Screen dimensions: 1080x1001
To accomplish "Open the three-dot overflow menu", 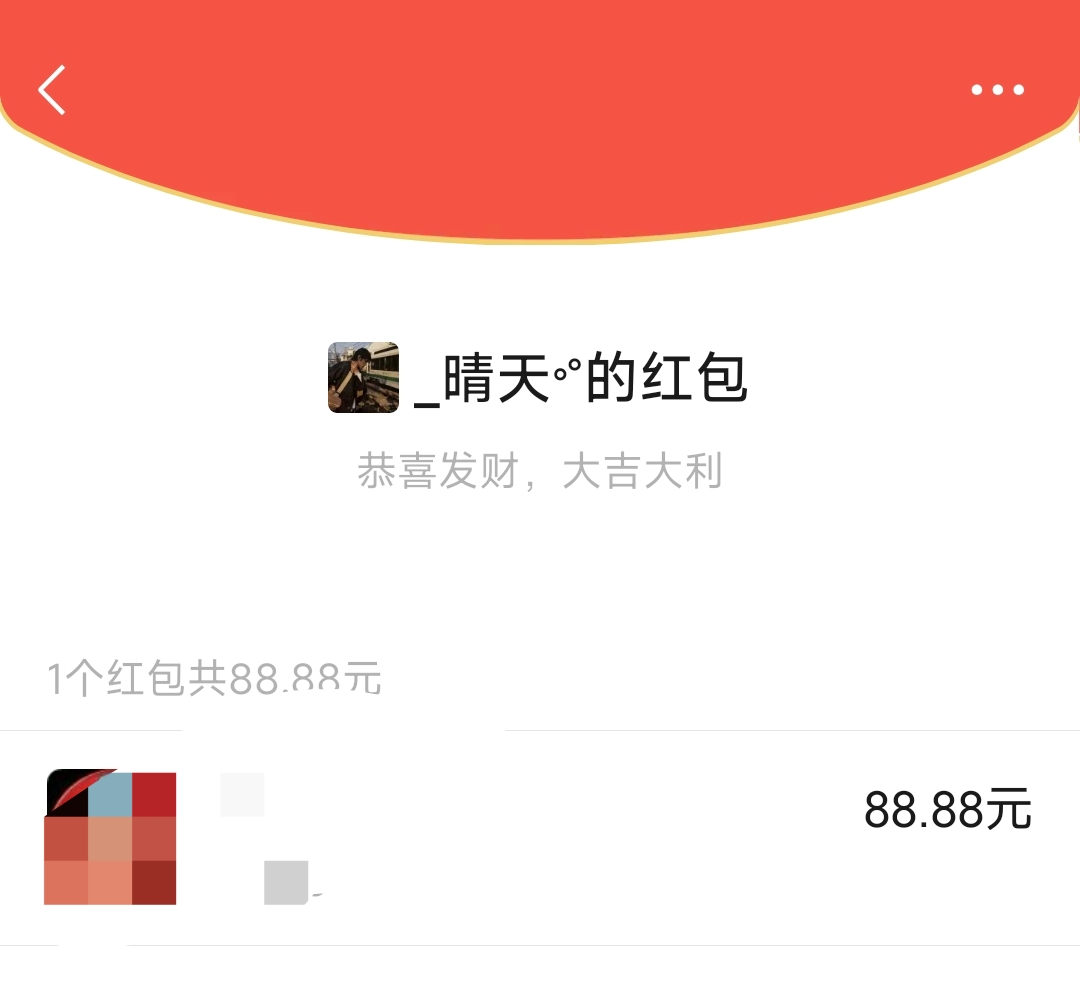I will [x=997, y=90].
